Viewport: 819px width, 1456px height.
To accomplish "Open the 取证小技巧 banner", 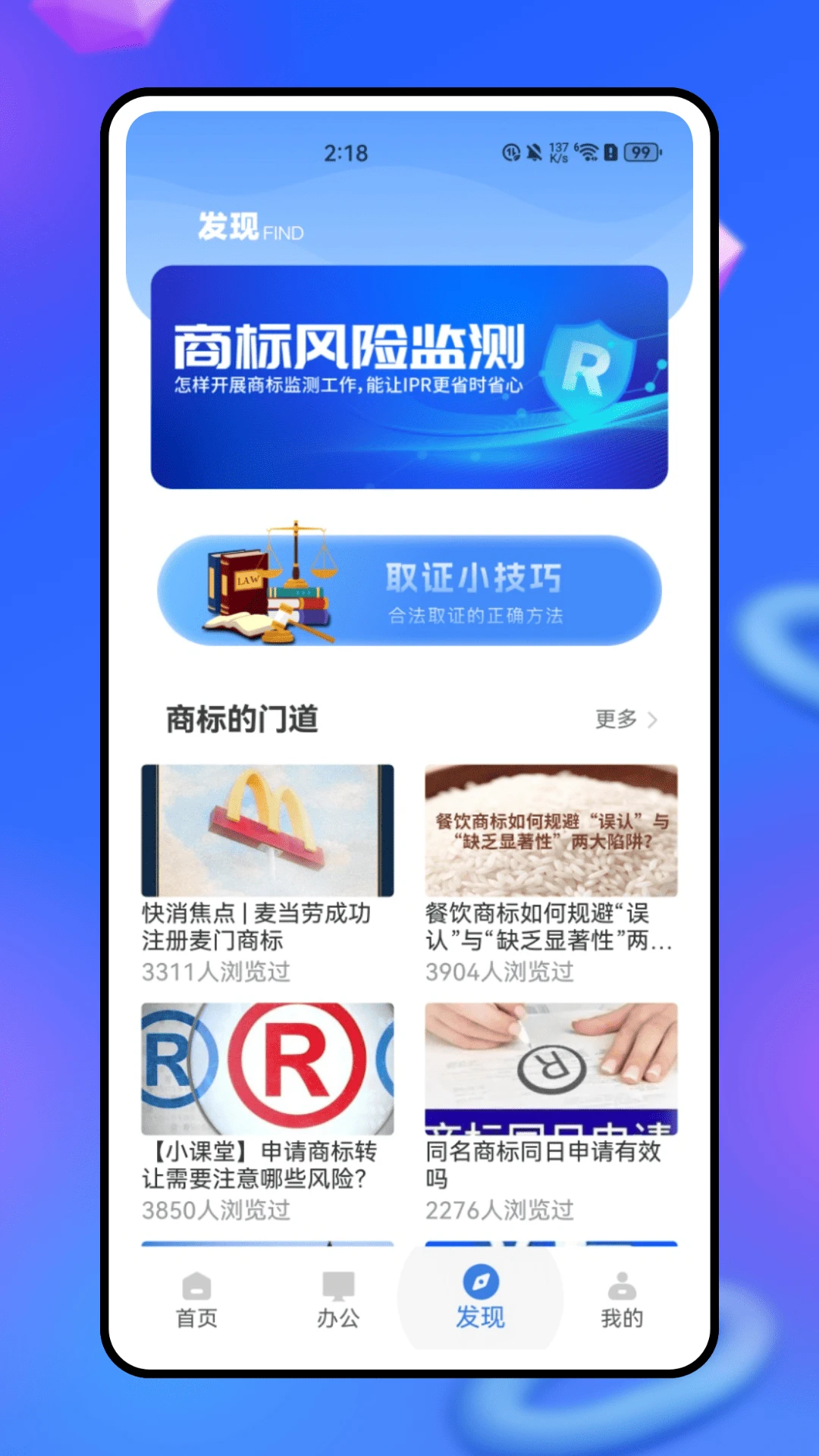I will (409, 592).
